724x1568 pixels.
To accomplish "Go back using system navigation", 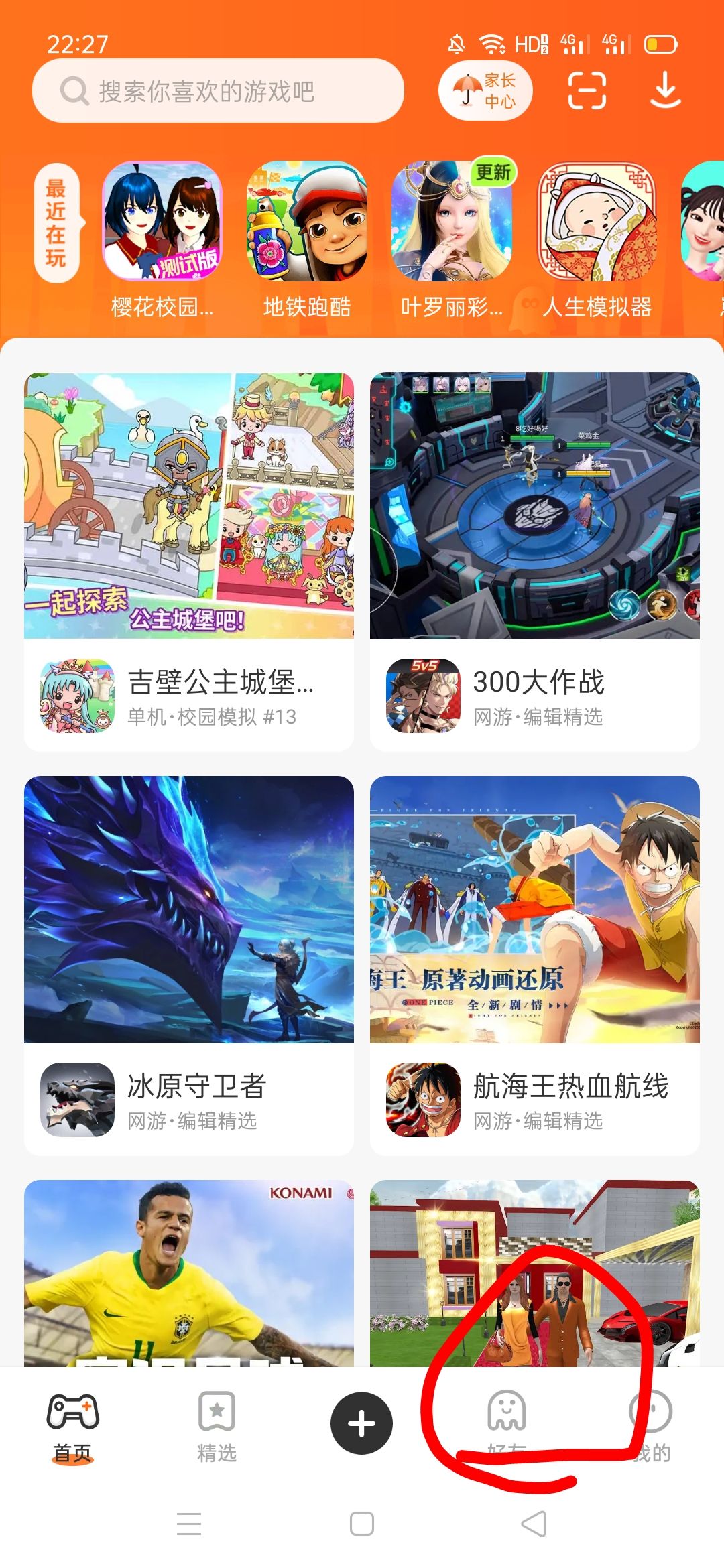I will 534,1524.
